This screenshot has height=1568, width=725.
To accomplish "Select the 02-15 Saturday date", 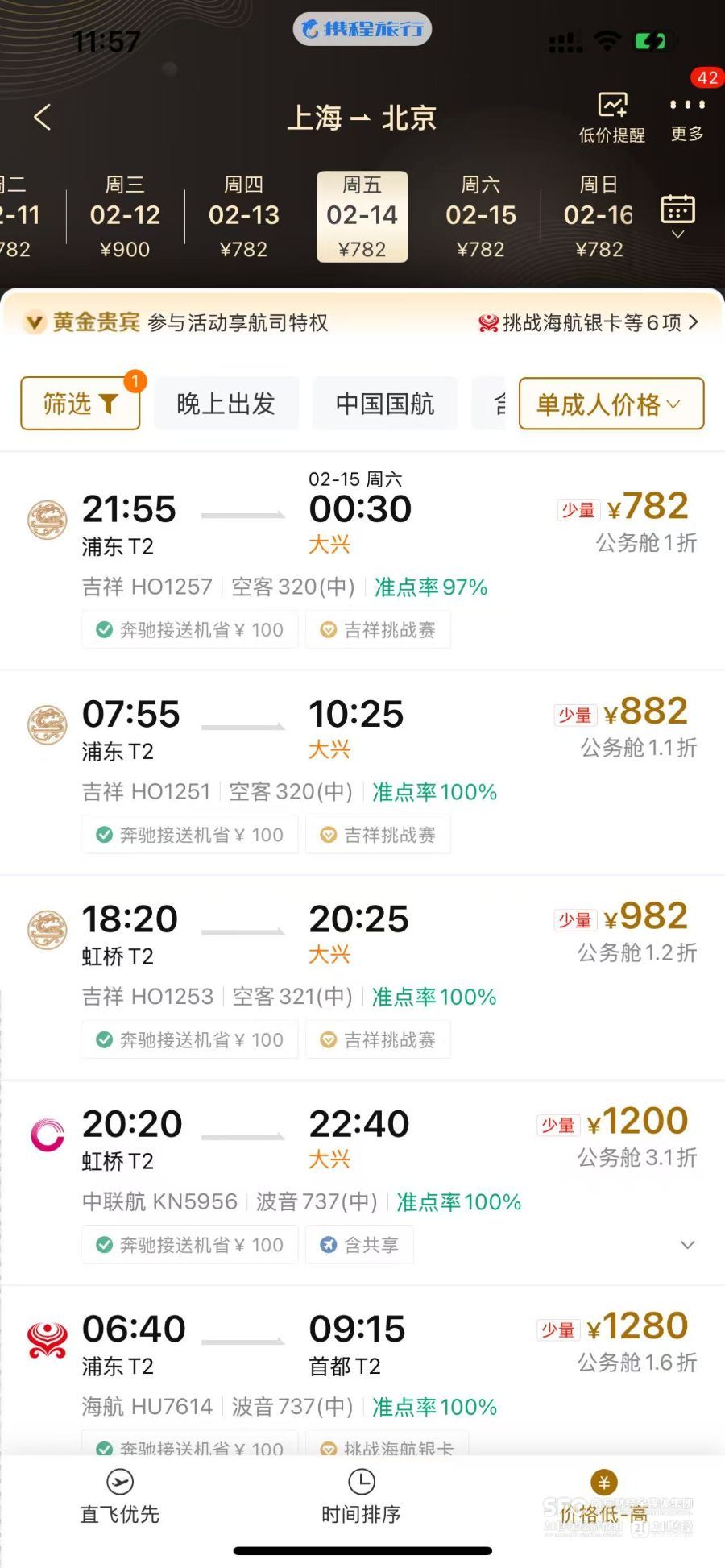I will point(480,218).
